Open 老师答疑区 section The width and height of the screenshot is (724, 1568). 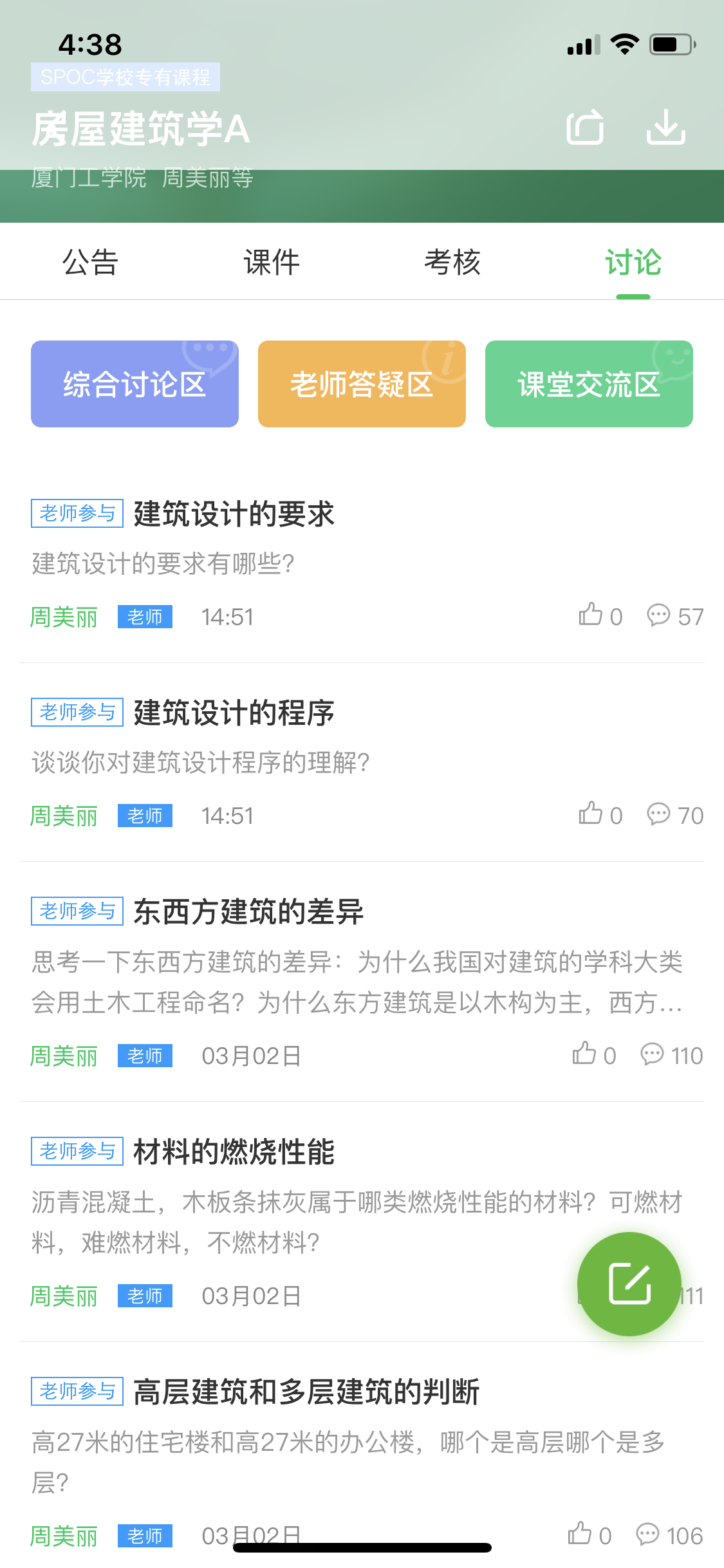tap(362, 384)
